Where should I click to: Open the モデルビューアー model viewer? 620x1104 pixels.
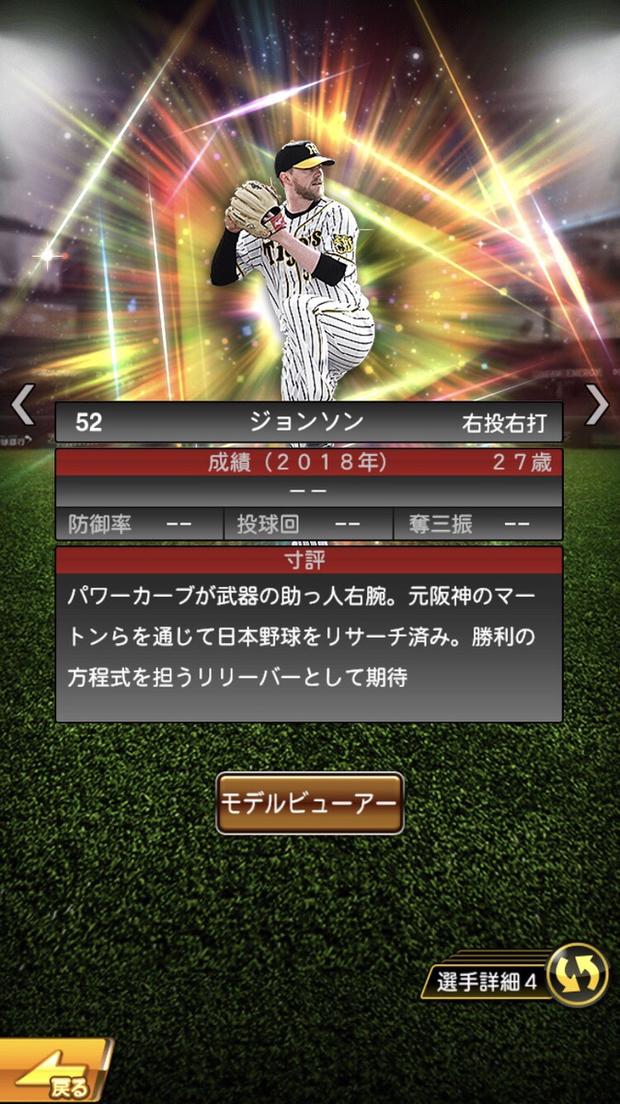[x=309, y=803]
